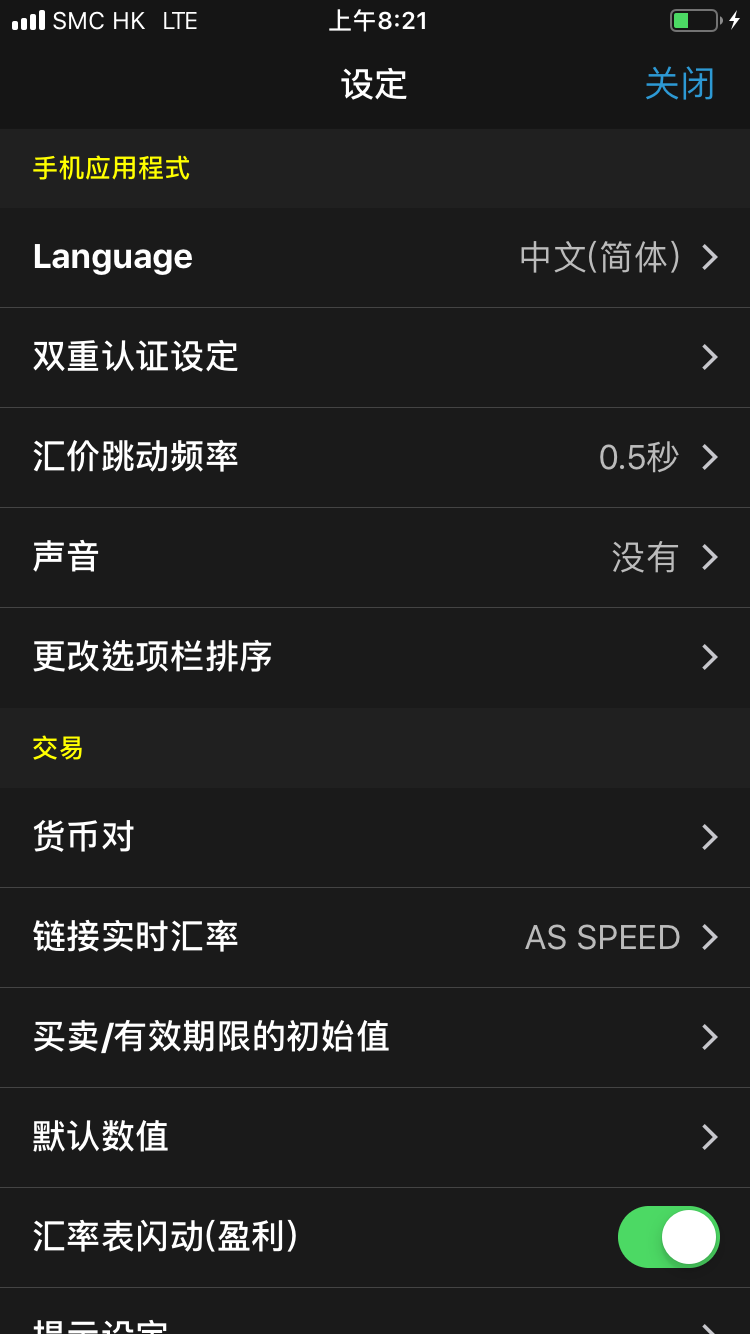This screenshot has height=1334, width=750.
Task: Open 买卖/有效期限的初始值
Action: 375,1037
